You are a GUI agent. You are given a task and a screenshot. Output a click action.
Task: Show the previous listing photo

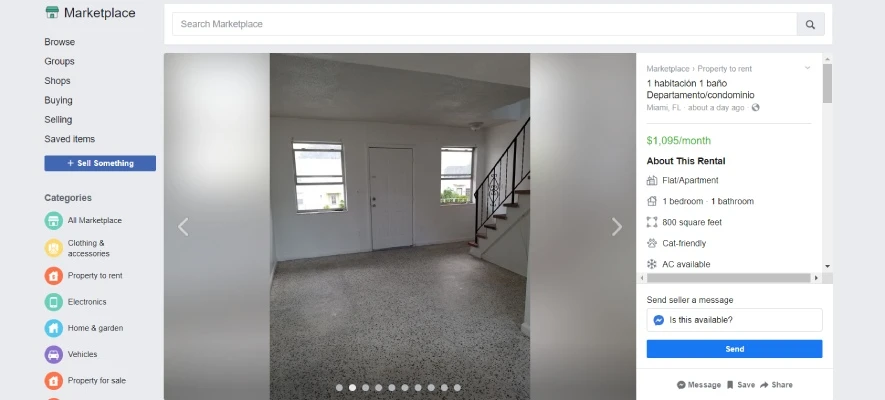183,227
